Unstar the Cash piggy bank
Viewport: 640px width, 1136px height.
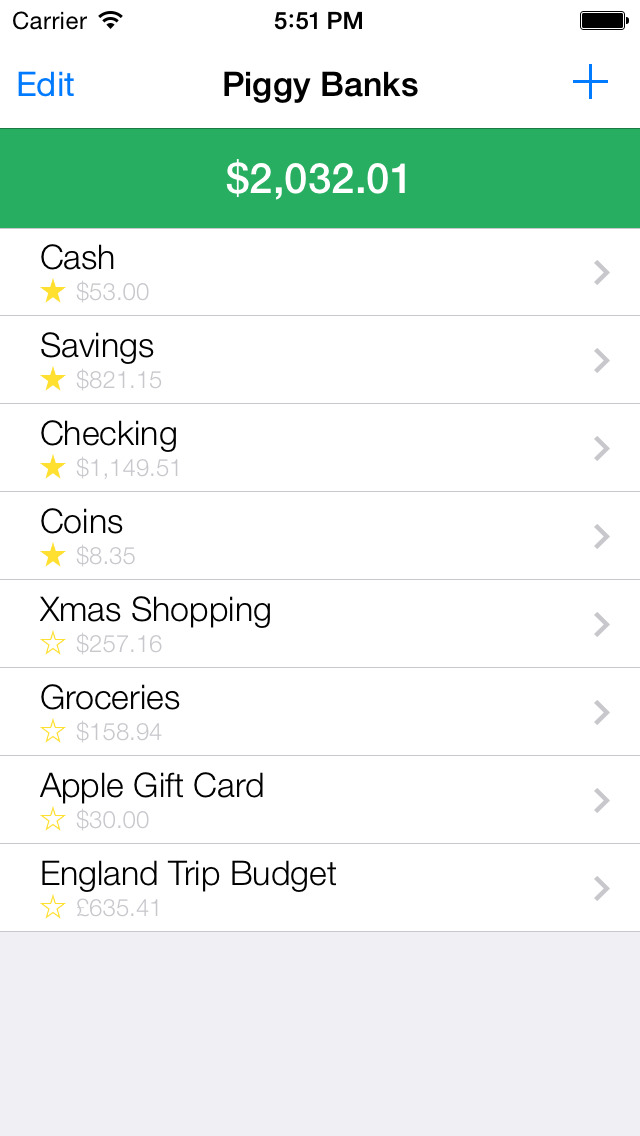click(x=53, y=291)
